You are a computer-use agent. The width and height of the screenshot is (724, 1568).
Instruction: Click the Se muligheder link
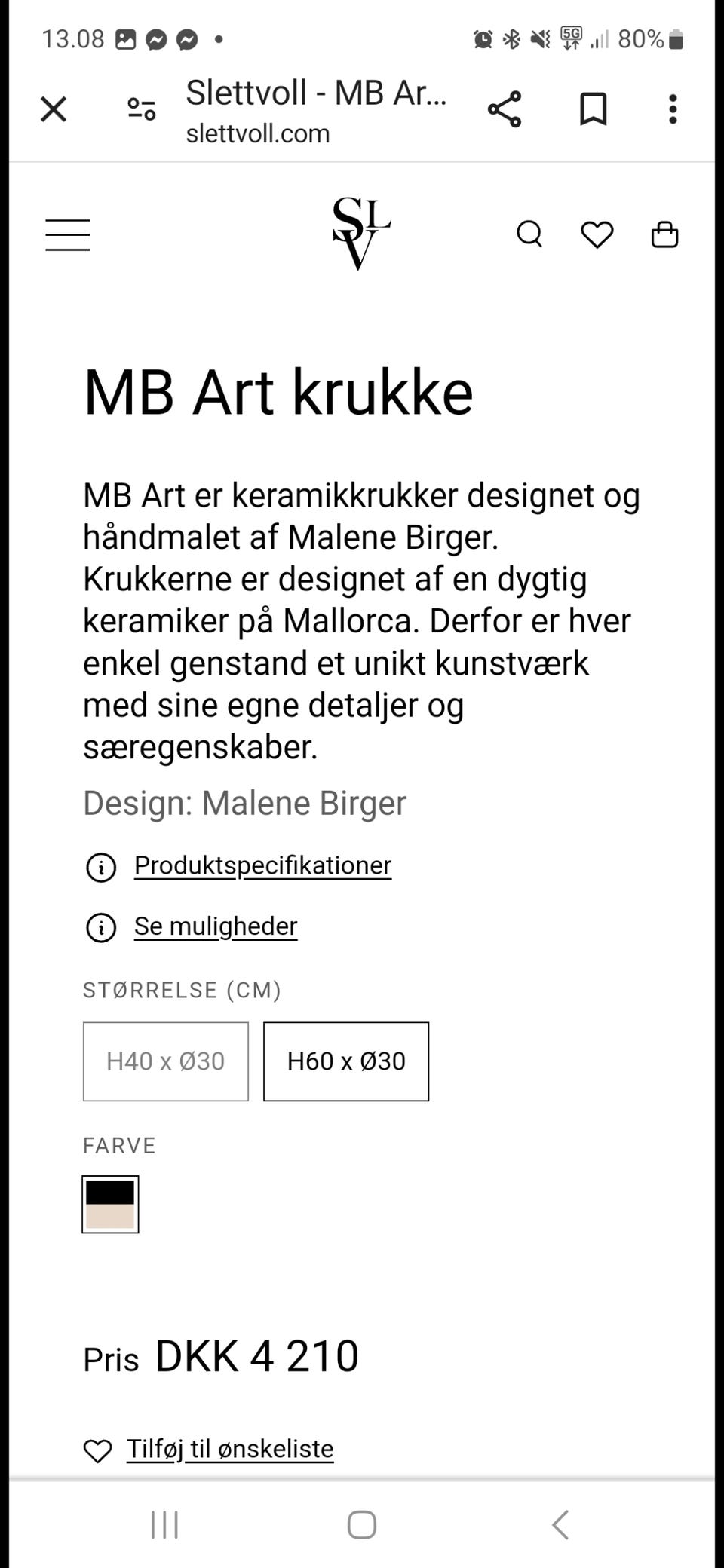tap(215, 926)
